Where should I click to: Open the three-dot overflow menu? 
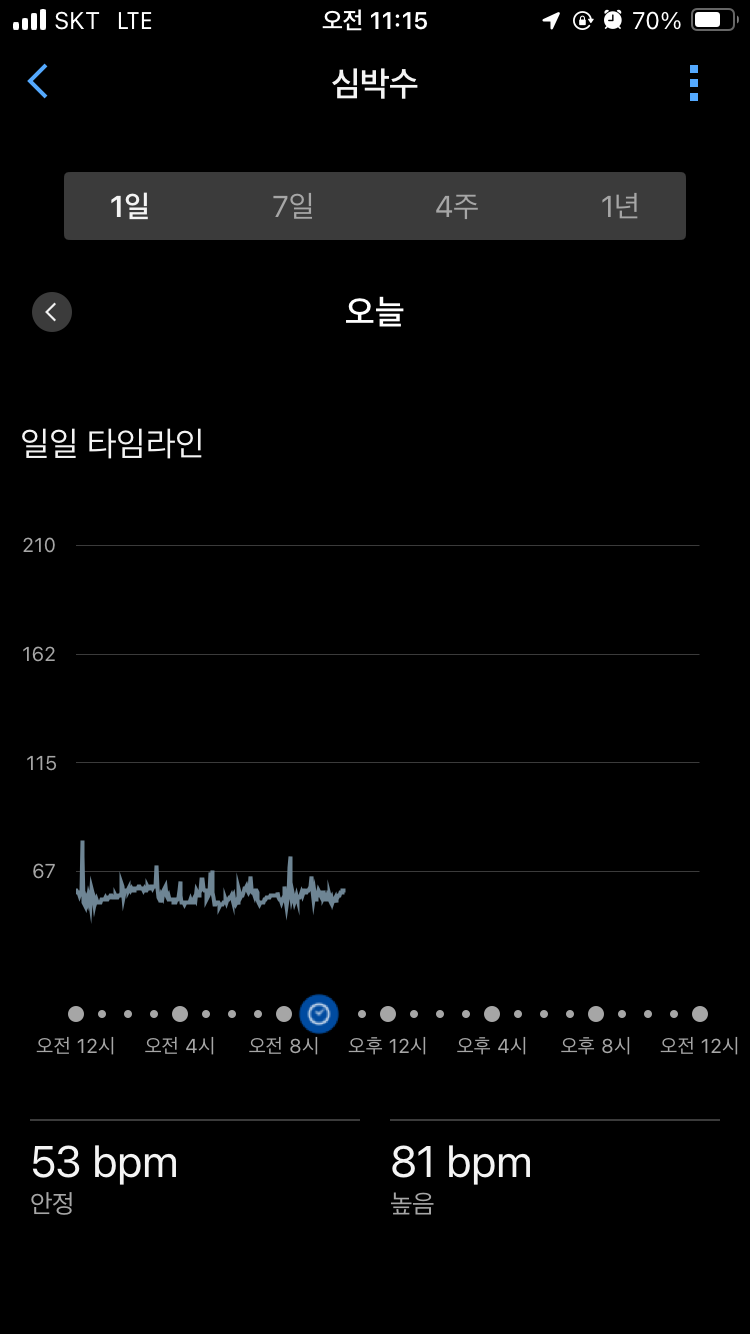coord(693,83)
